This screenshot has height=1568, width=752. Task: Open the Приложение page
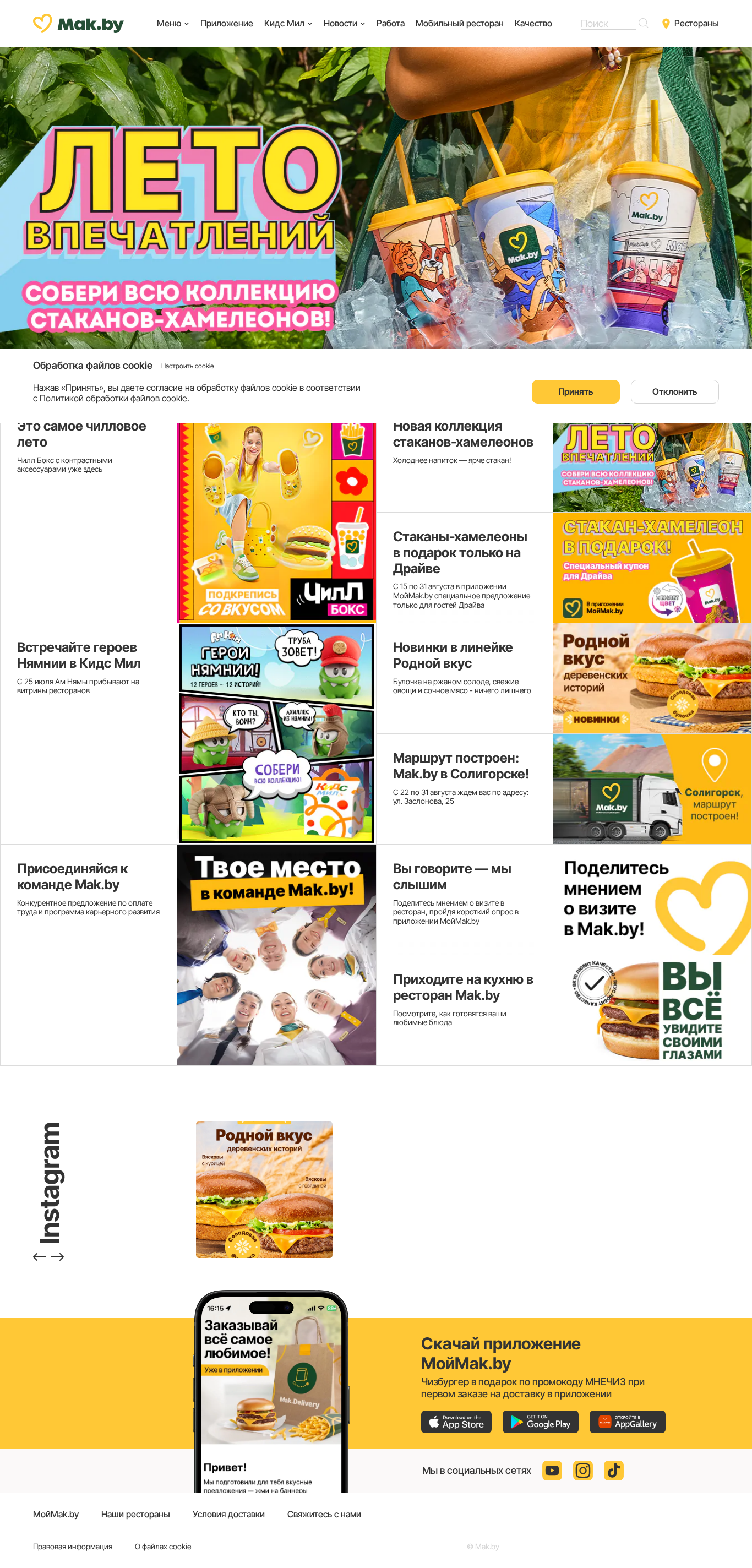226,23
